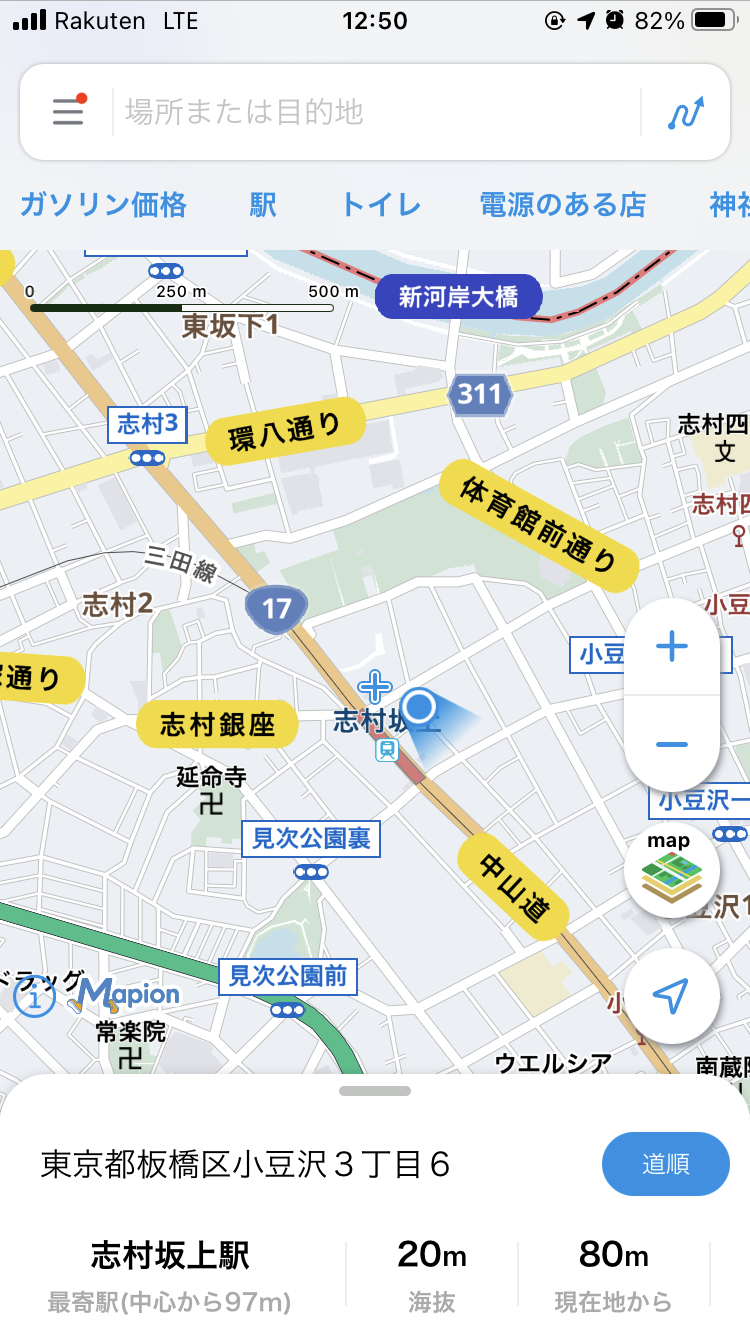
Task: Zoom in the map with plus button
Action: pyautogui.click(x=672, y=647)
